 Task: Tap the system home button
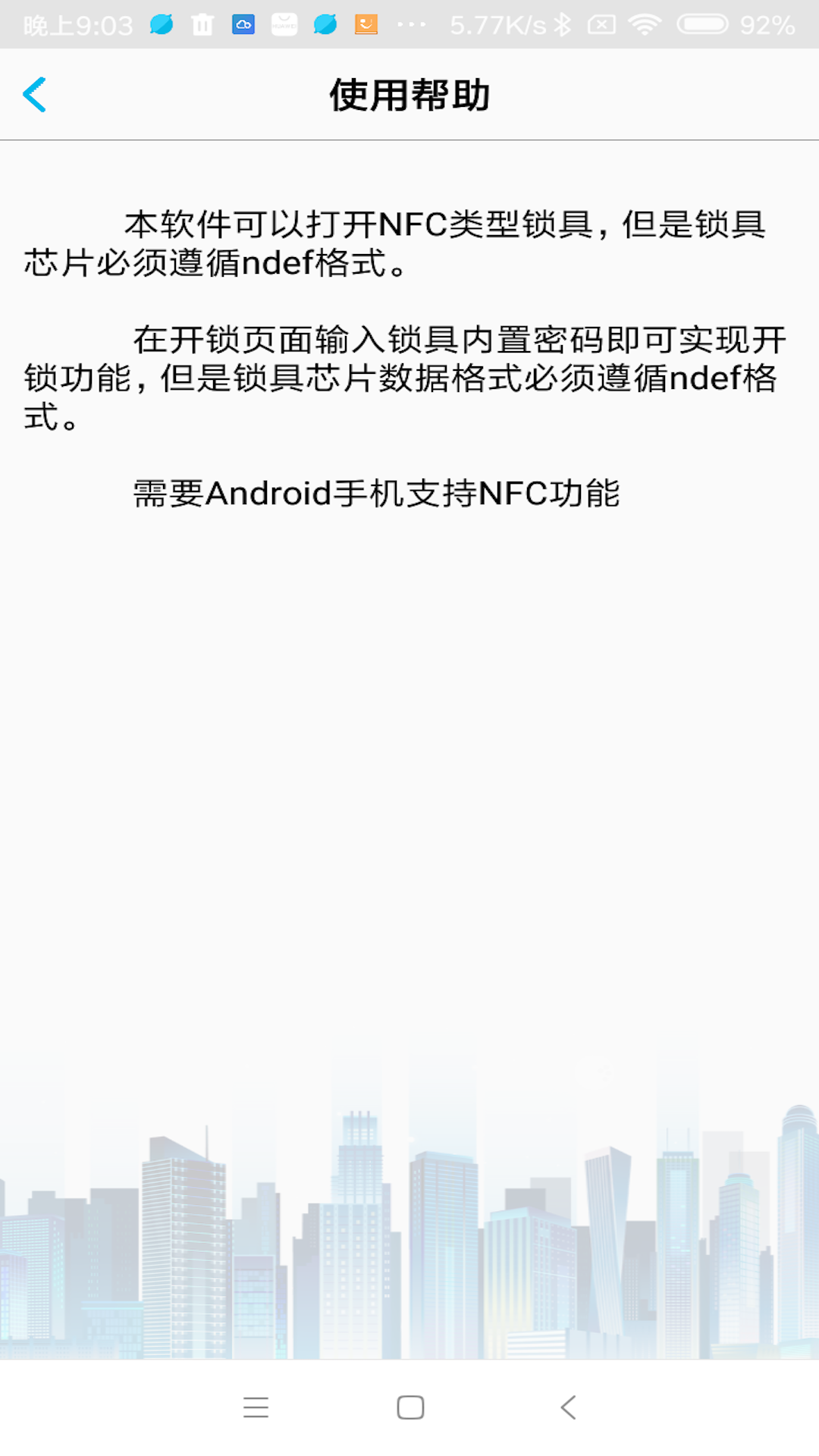410,1407
